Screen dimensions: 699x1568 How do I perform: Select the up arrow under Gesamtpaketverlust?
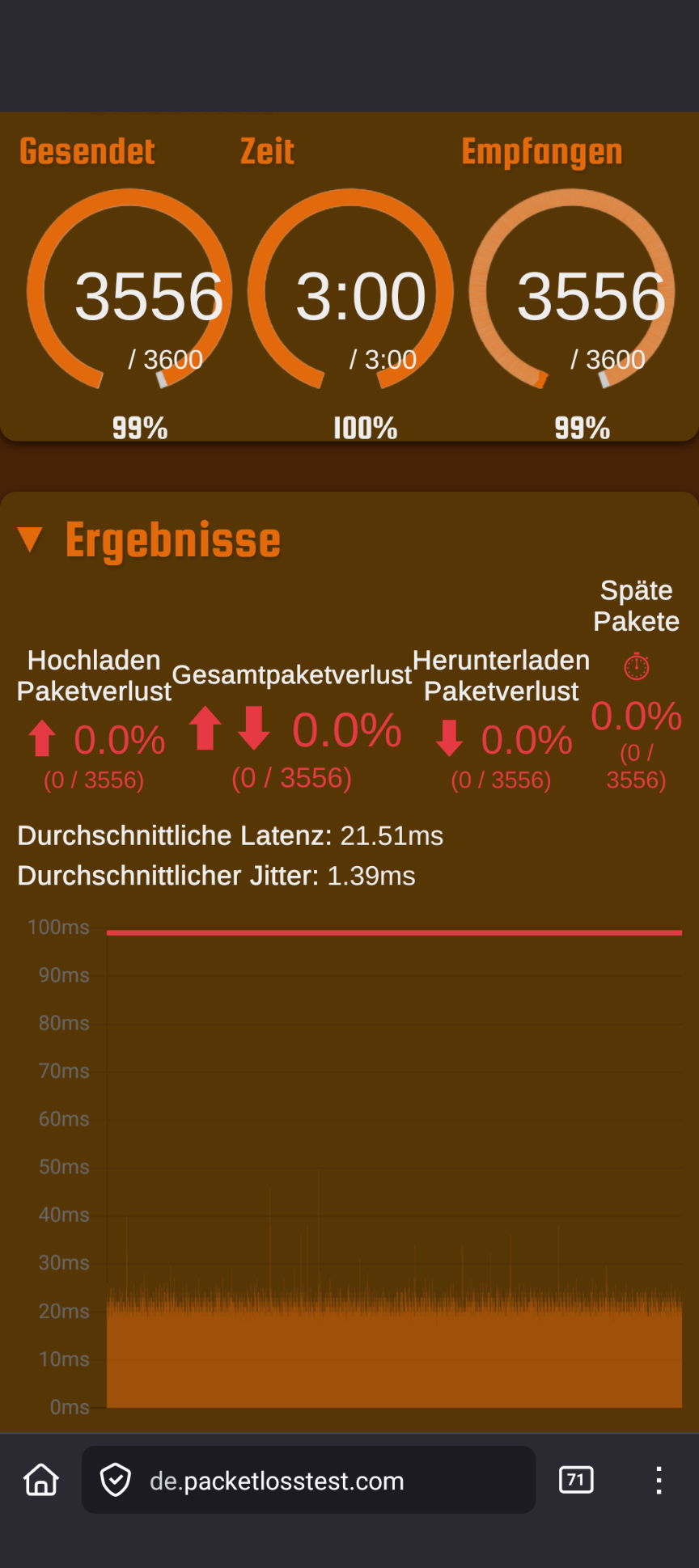click(x=205, y=730)
